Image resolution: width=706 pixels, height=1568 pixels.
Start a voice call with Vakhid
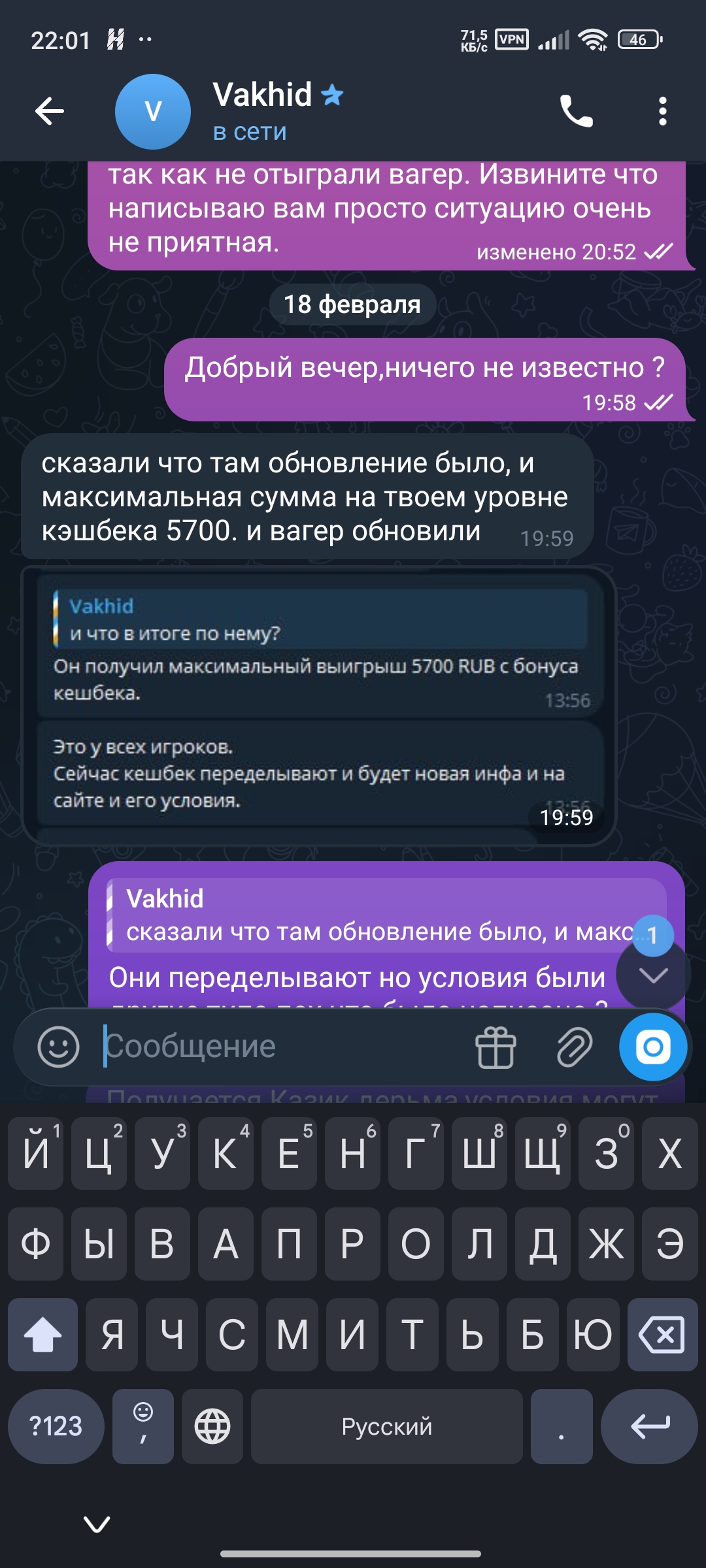(576, 111)
